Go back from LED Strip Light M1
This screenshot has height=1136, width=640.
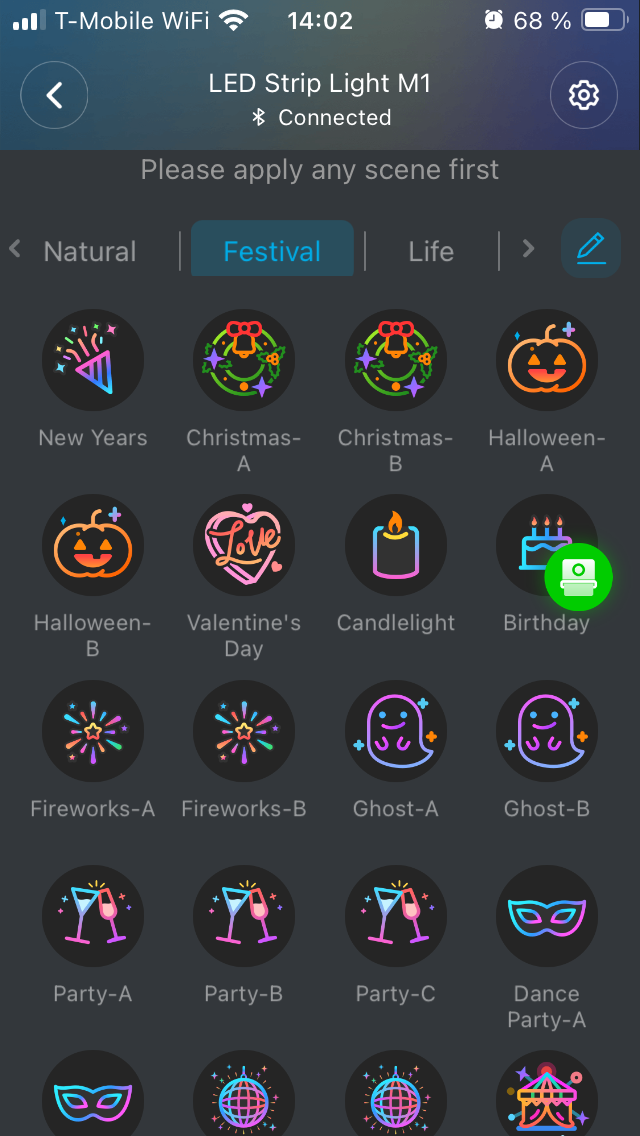pos(54,95)
